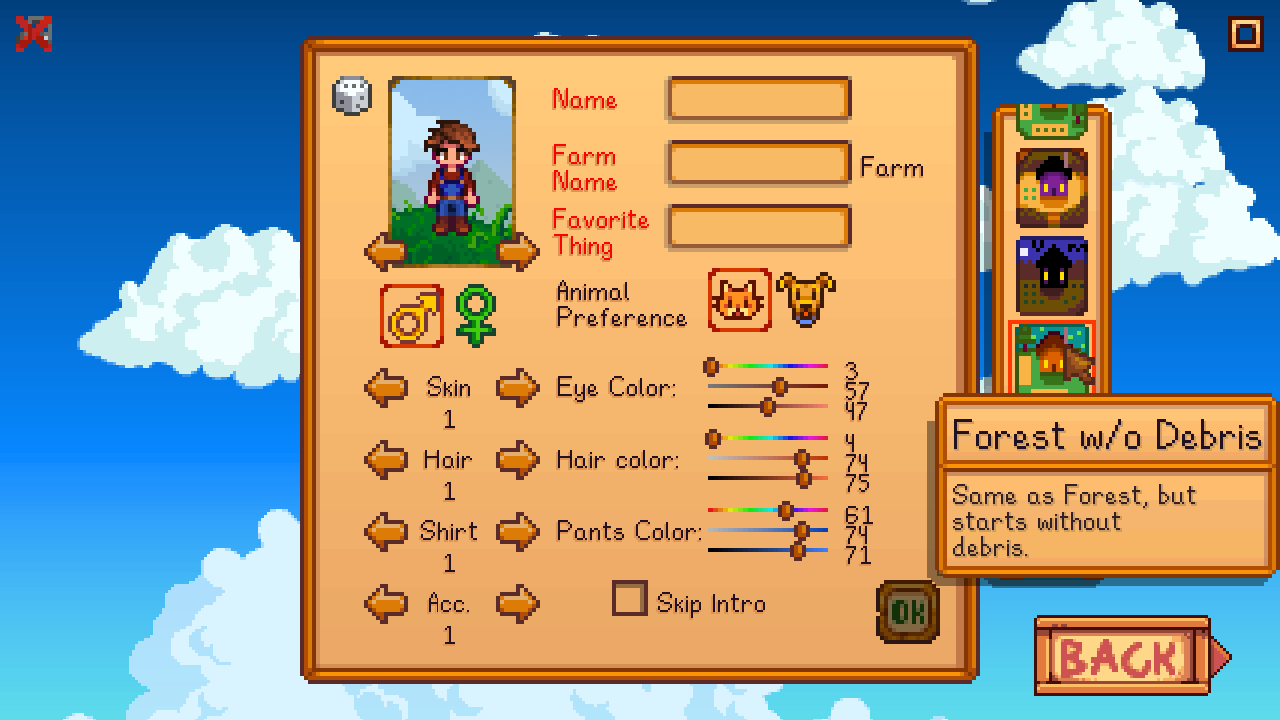Tap the right arrow next to Shirt
The height and width of the screenshot is (720, 1280).
(517, 532)
